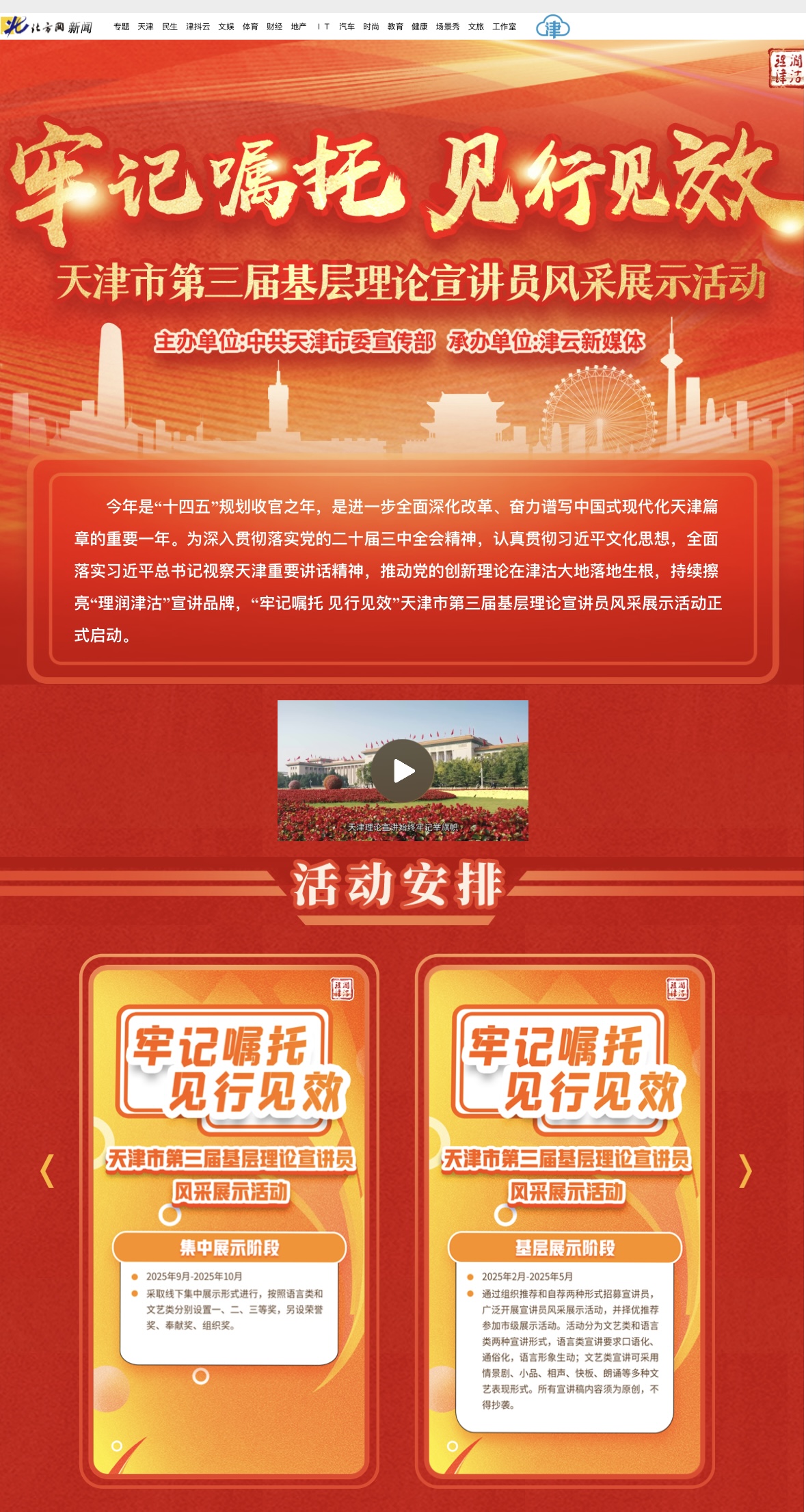Open the 场景秀 section
This screenshot has width=806, height=1512.
point(448,27)
